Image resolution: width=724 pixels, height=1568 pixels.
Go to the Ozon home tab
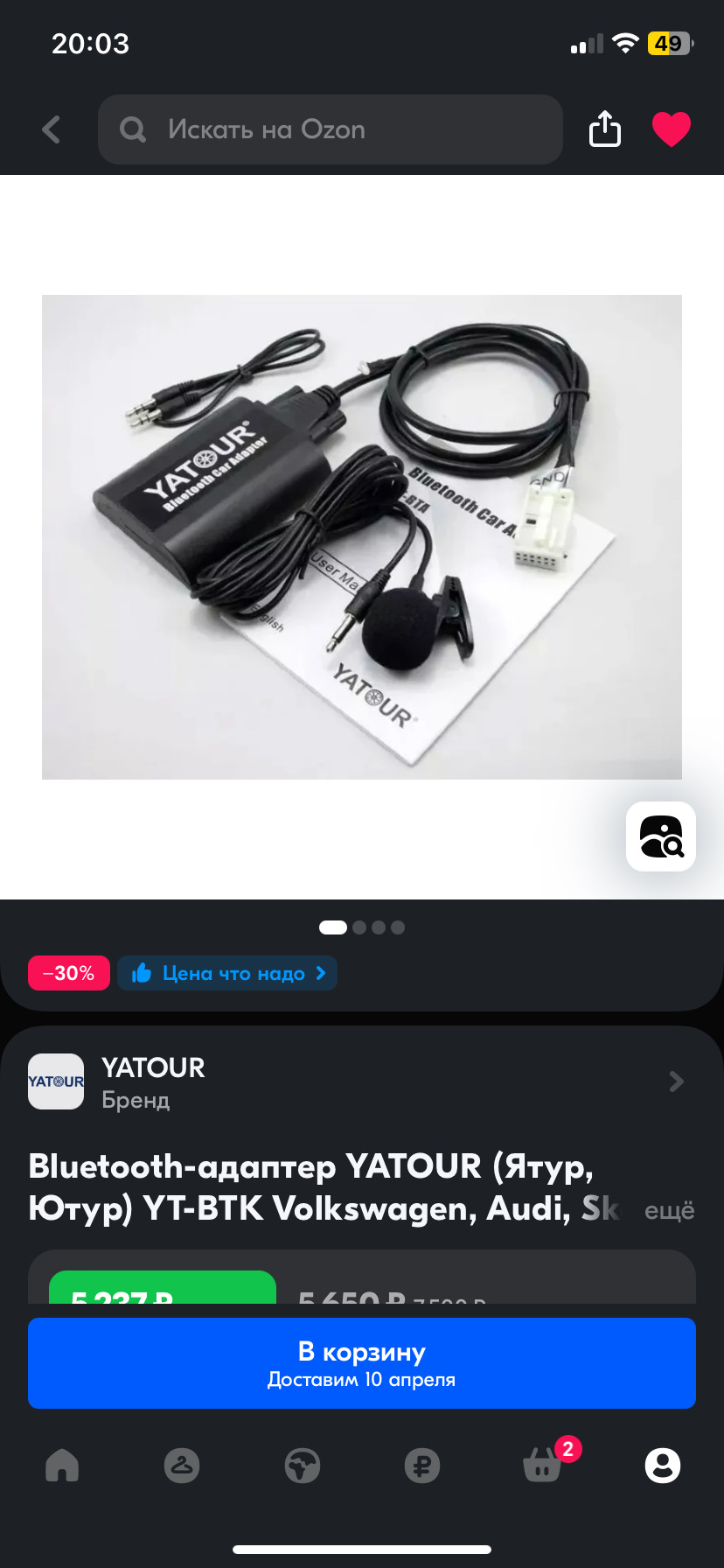pos(62,1465)
